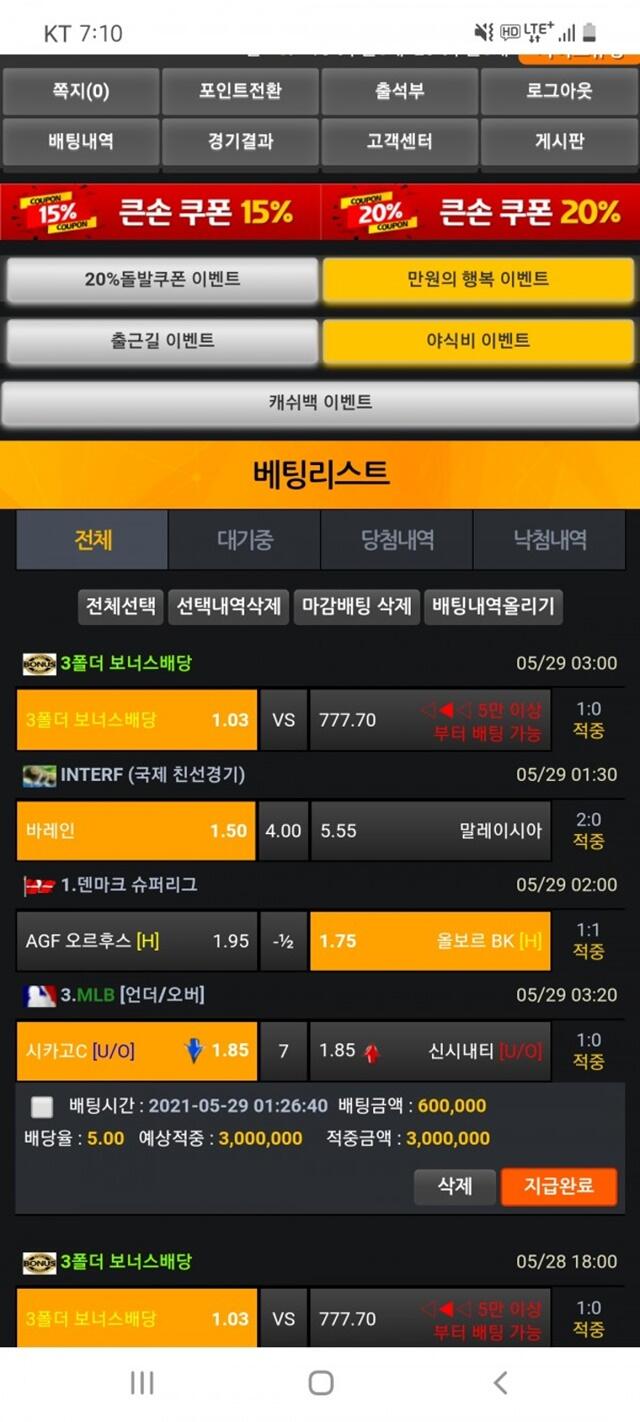
Task: Tap the system back button
Action: point(500,1383)
